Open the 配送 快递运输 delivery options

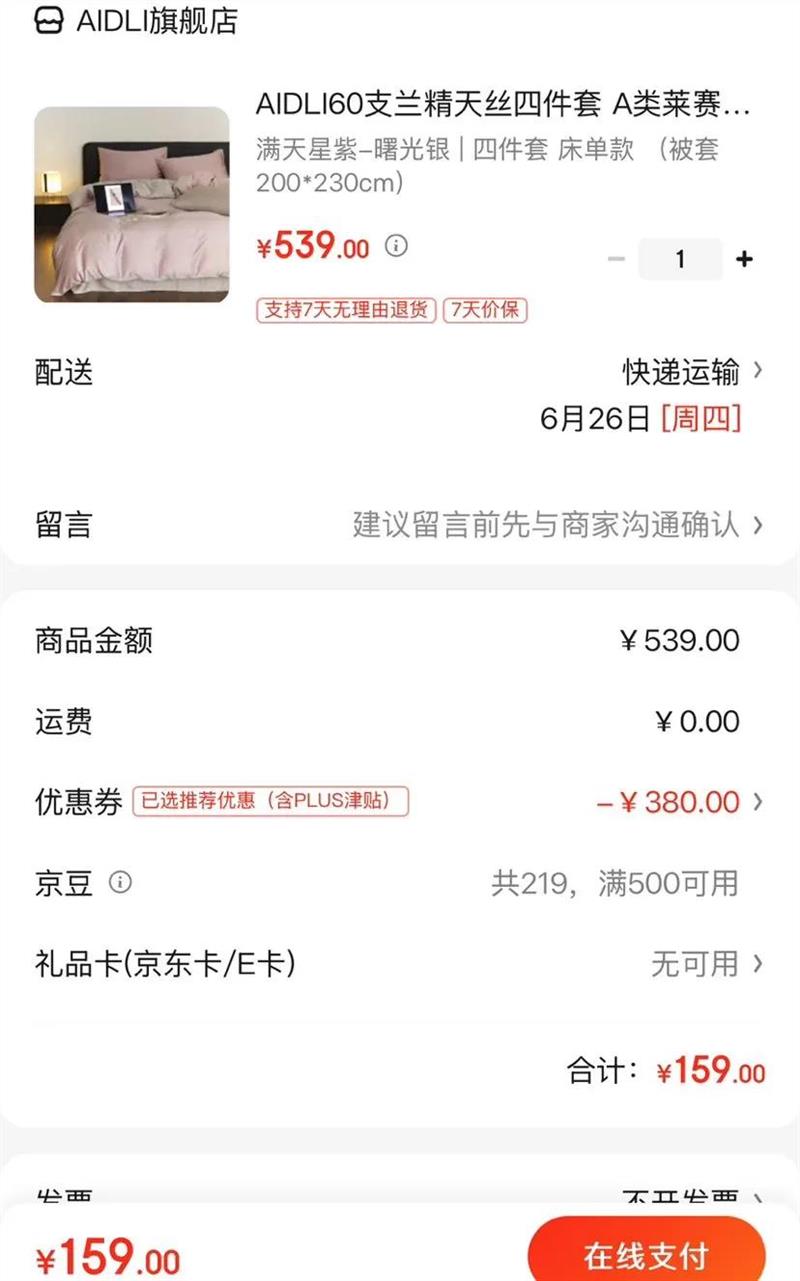point(692,373)
